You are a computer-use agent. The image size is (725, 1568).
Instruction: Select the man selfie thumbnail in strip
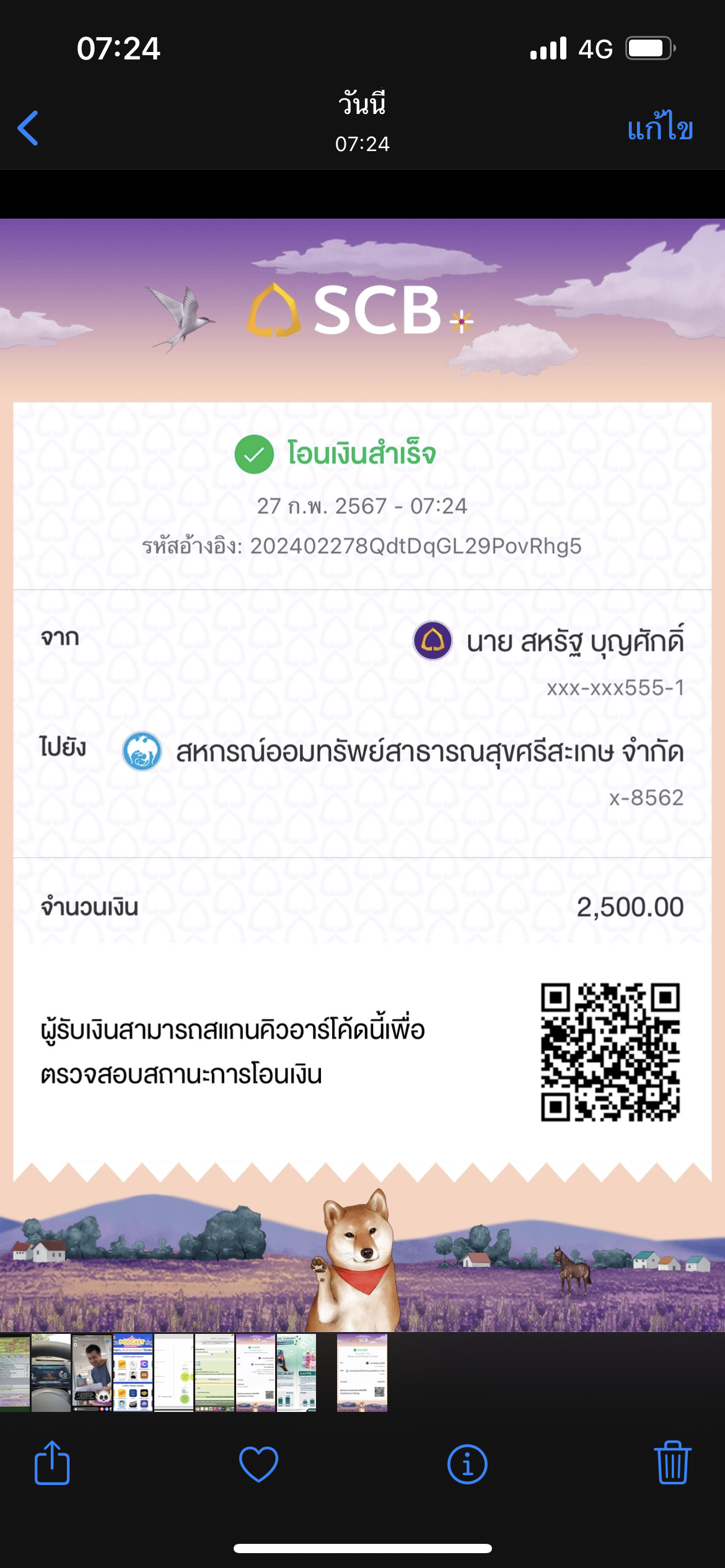(x=92, y=1373)
